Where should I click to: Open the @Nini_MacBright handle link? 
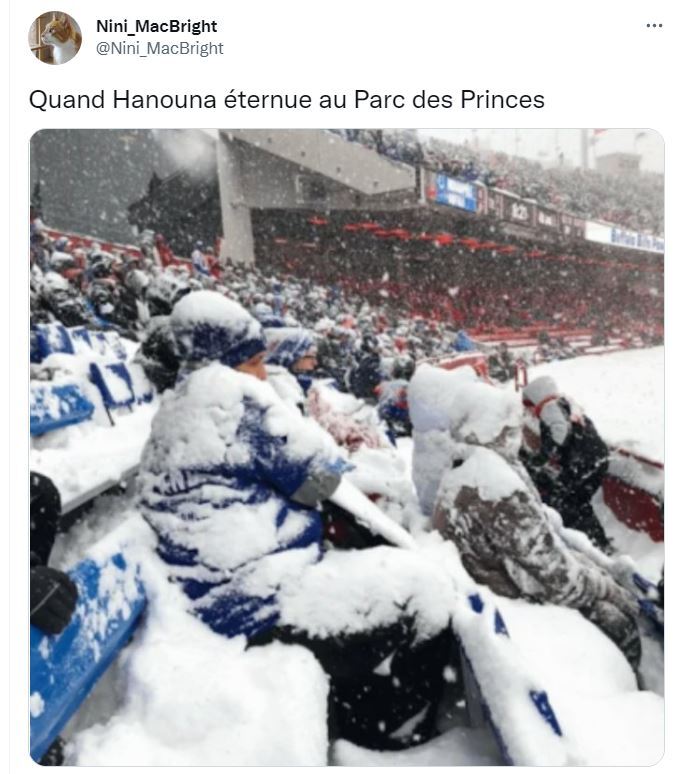coord(160,48)
